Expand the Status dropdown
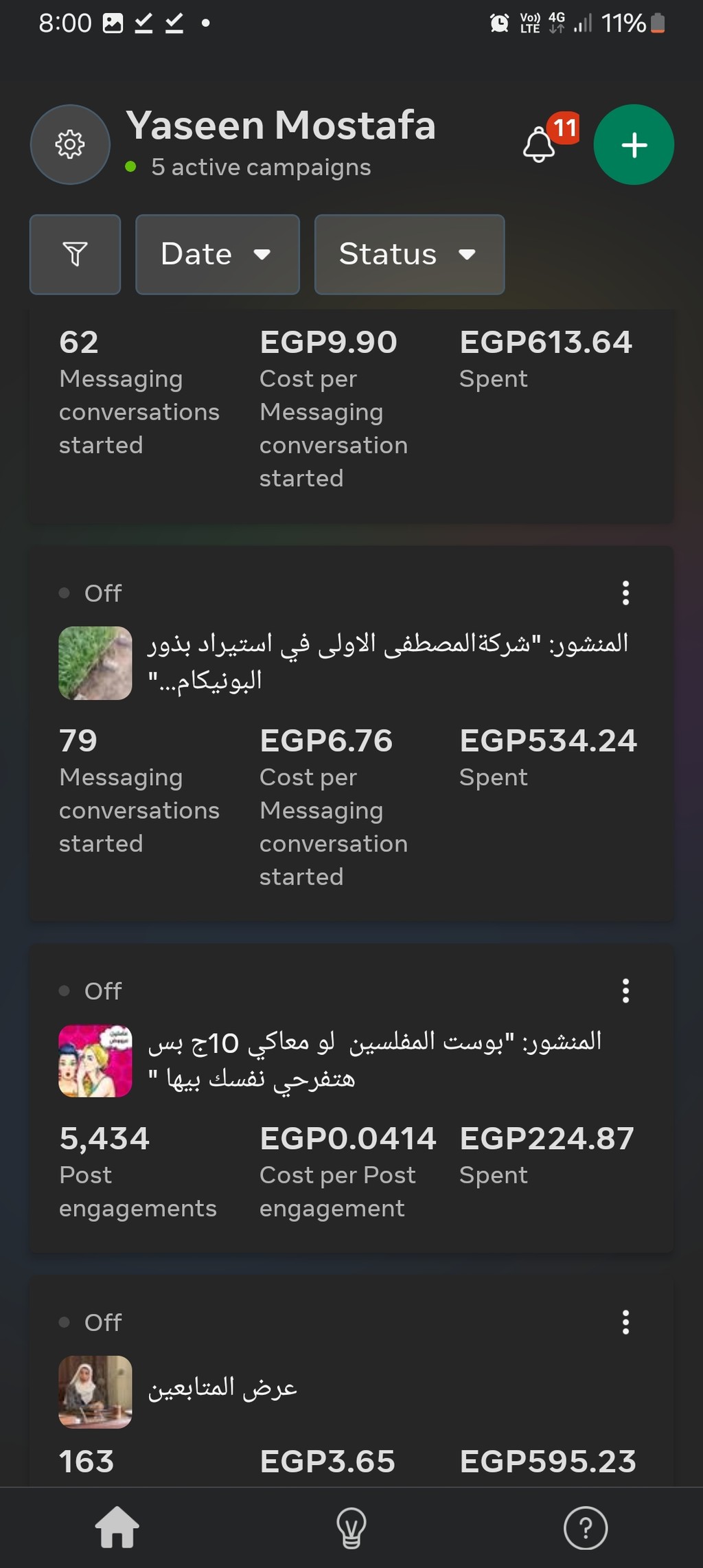 [x=409, y=254]
